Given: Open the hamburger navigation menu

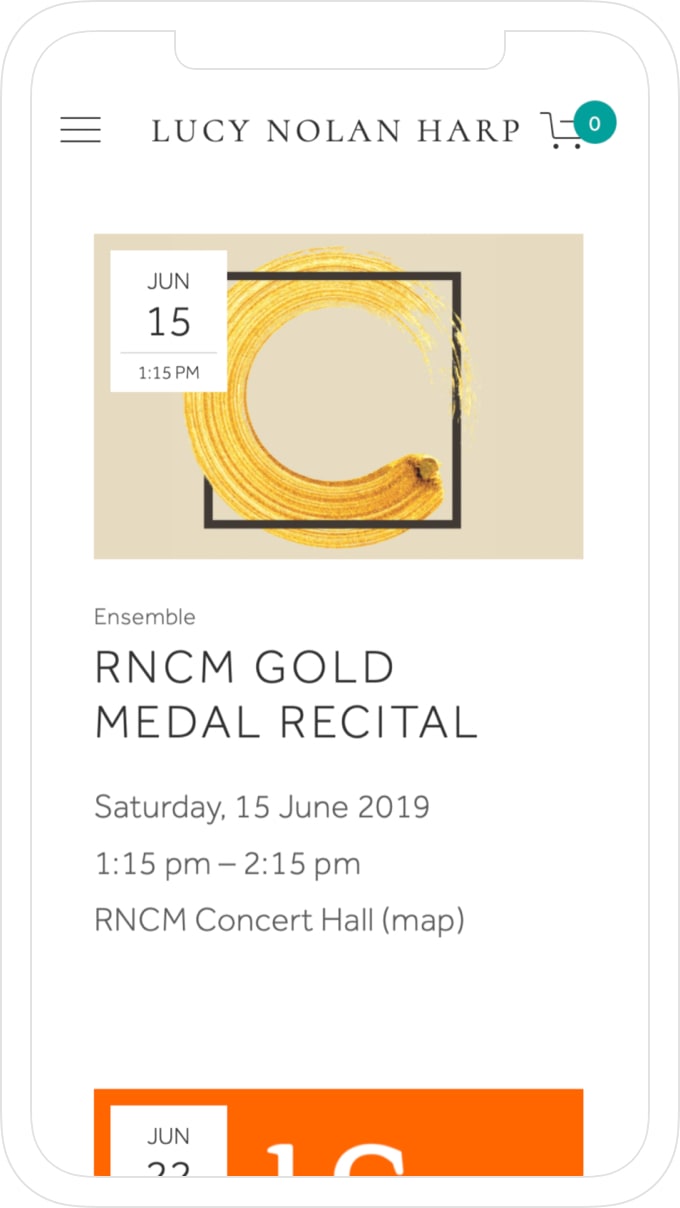Looking at the screenshot, I should point(80,130).
